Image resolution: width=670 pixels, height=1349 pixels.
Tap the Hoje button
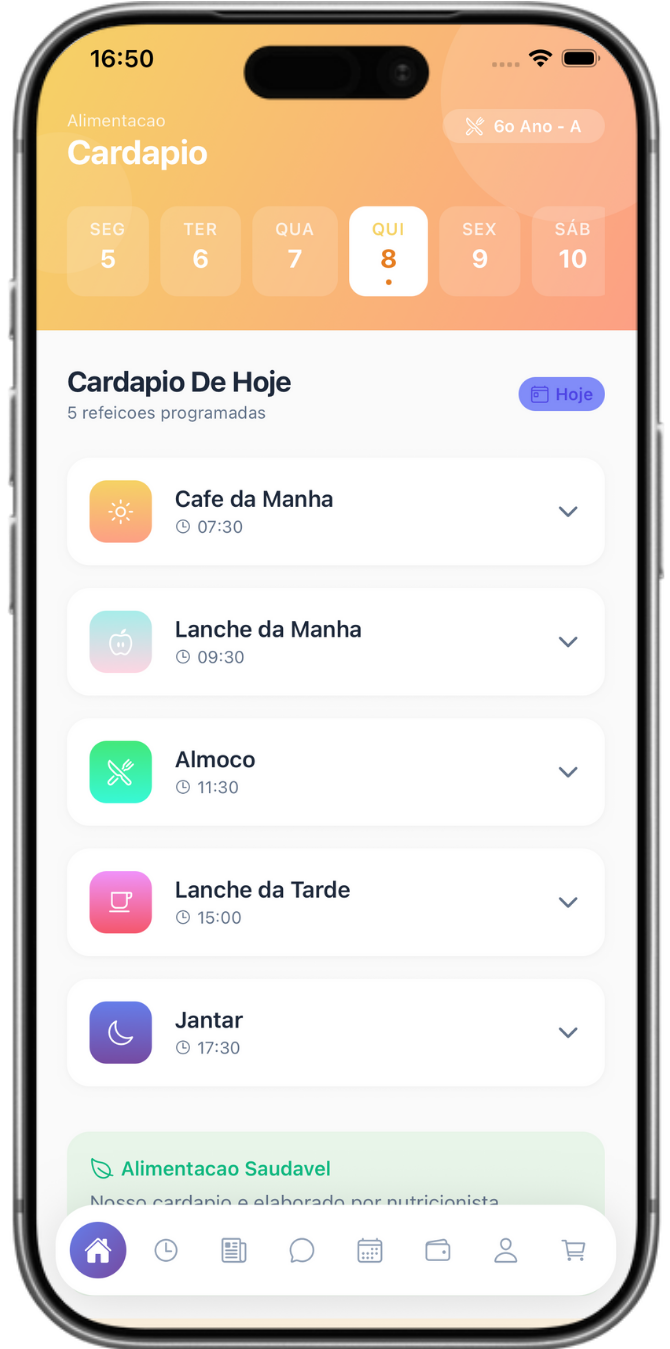(x=561, y=394)
